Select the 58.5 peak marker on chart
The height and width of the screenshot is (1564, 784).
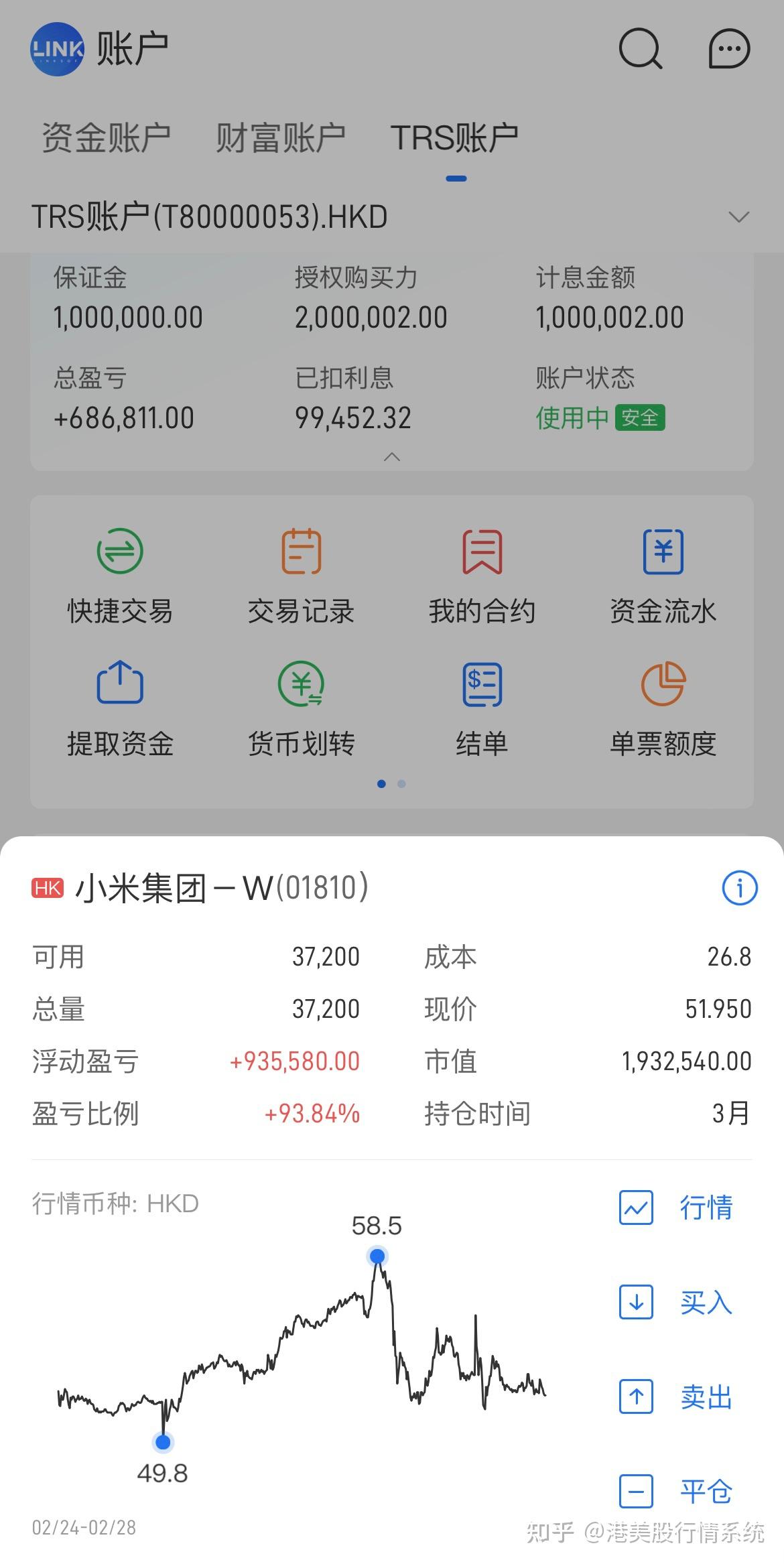pos(377,1256)
